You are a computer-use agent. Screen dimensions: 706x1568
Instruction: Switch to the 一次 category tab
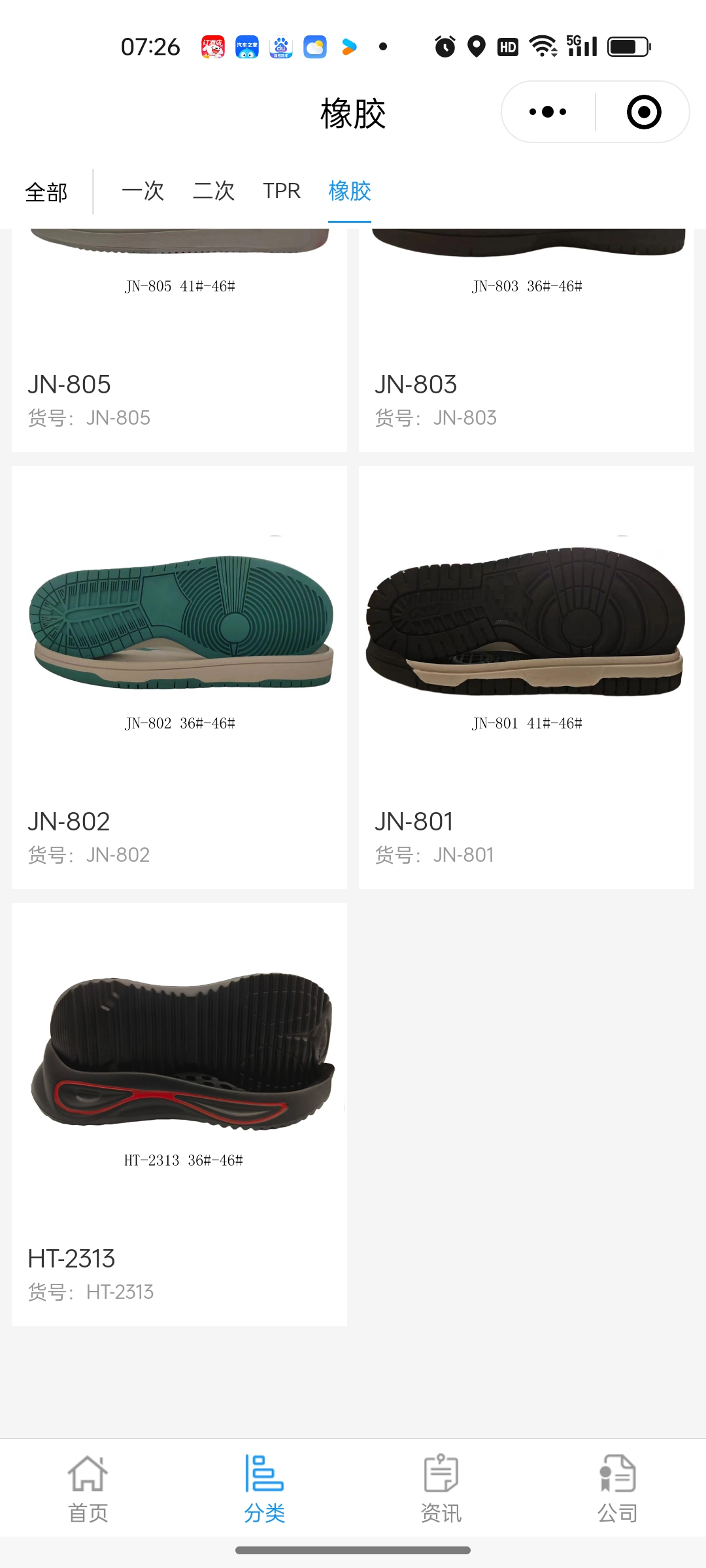click(143, 191)
